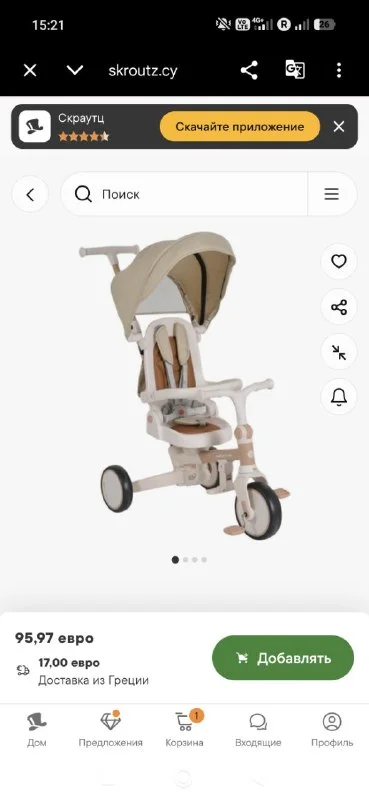Tap the Скачайте приложение button

(x=240, y=127)
